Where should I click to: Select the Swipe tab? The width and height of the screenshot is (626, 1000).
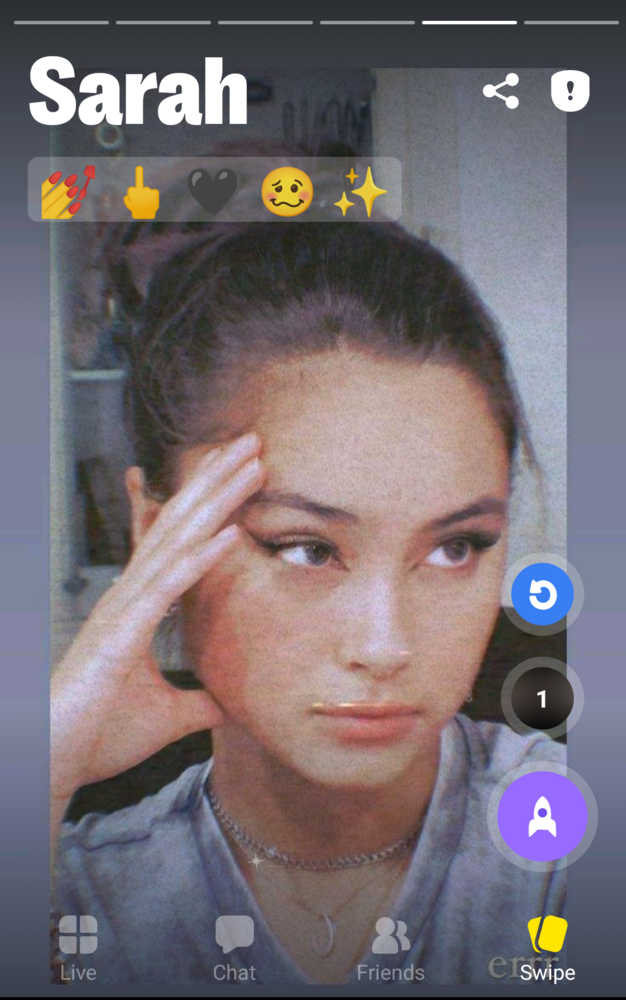pyautogui.click(x=547, y=948)
